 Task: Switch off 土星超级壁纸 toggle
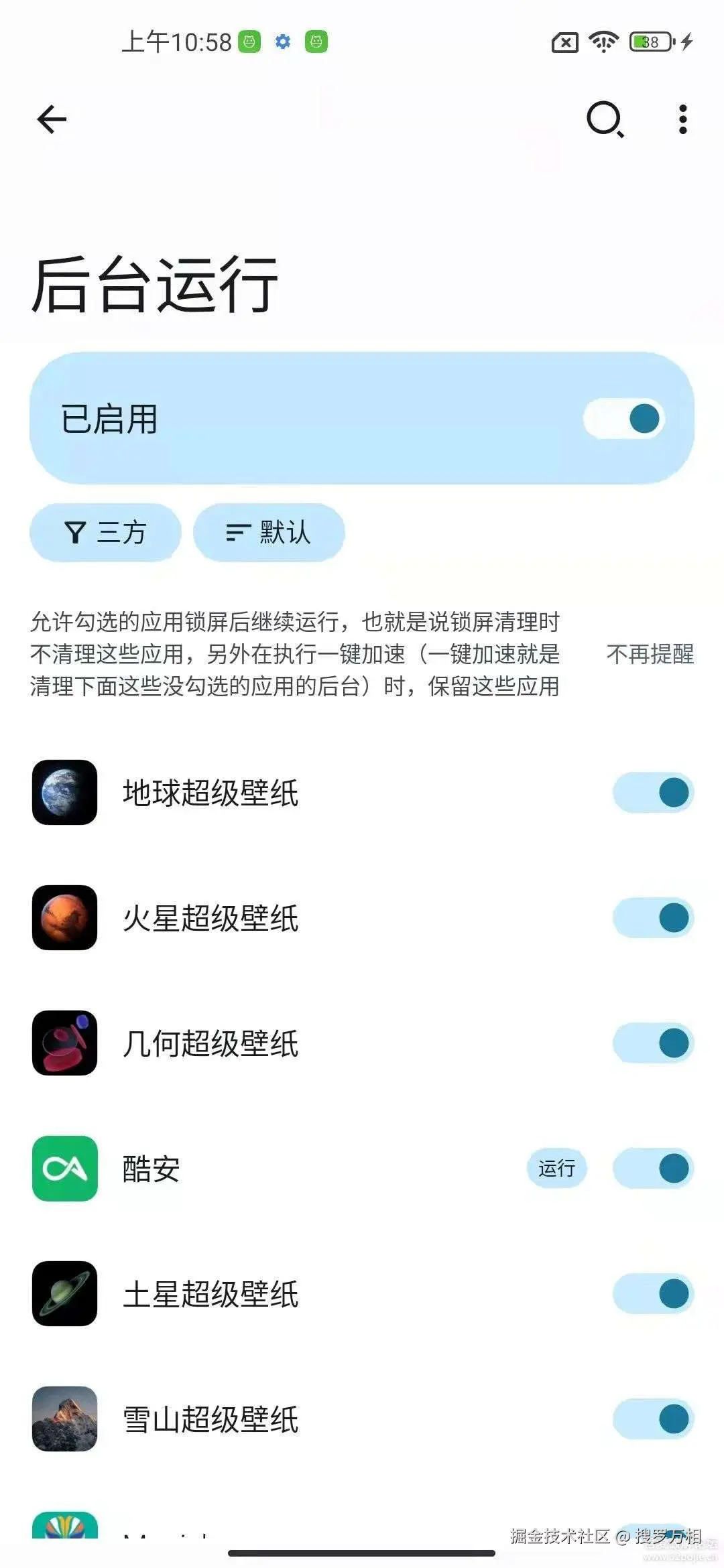[653, 1294]
